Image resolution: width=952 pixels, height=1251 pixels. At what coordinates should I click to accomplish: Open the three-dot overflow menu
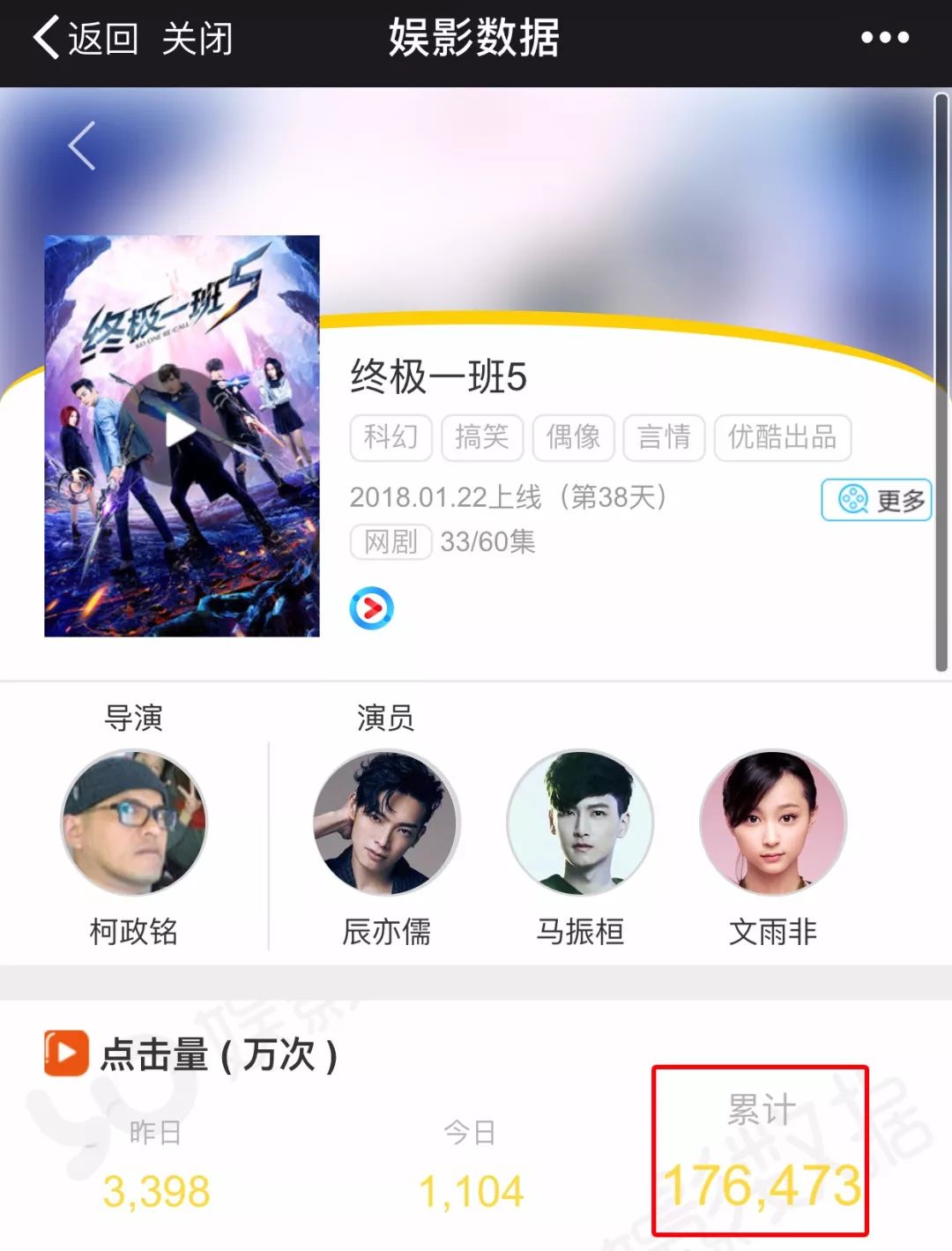[x=884, y=38]
